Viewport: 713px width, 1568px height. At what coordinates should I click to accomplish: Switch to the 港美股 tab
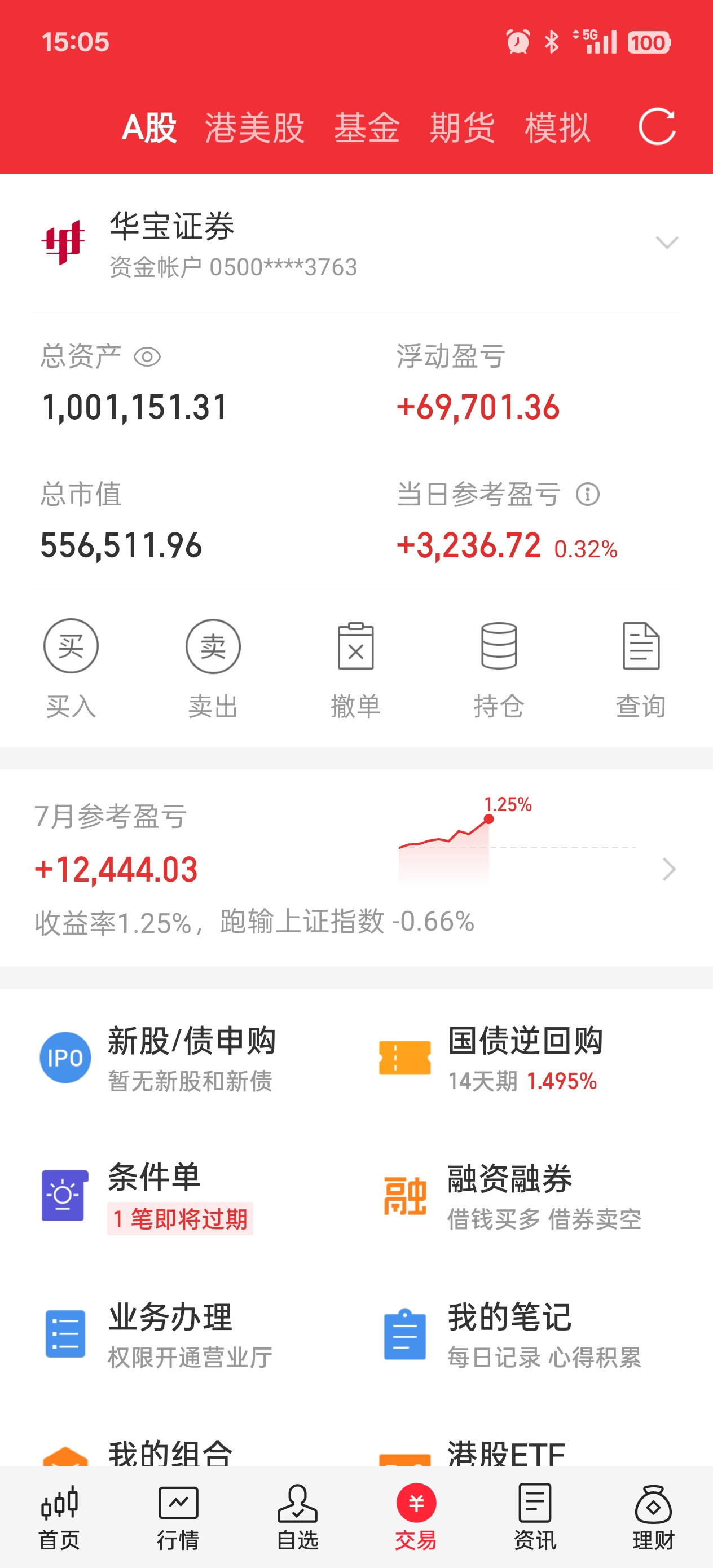tap(254, 128)
